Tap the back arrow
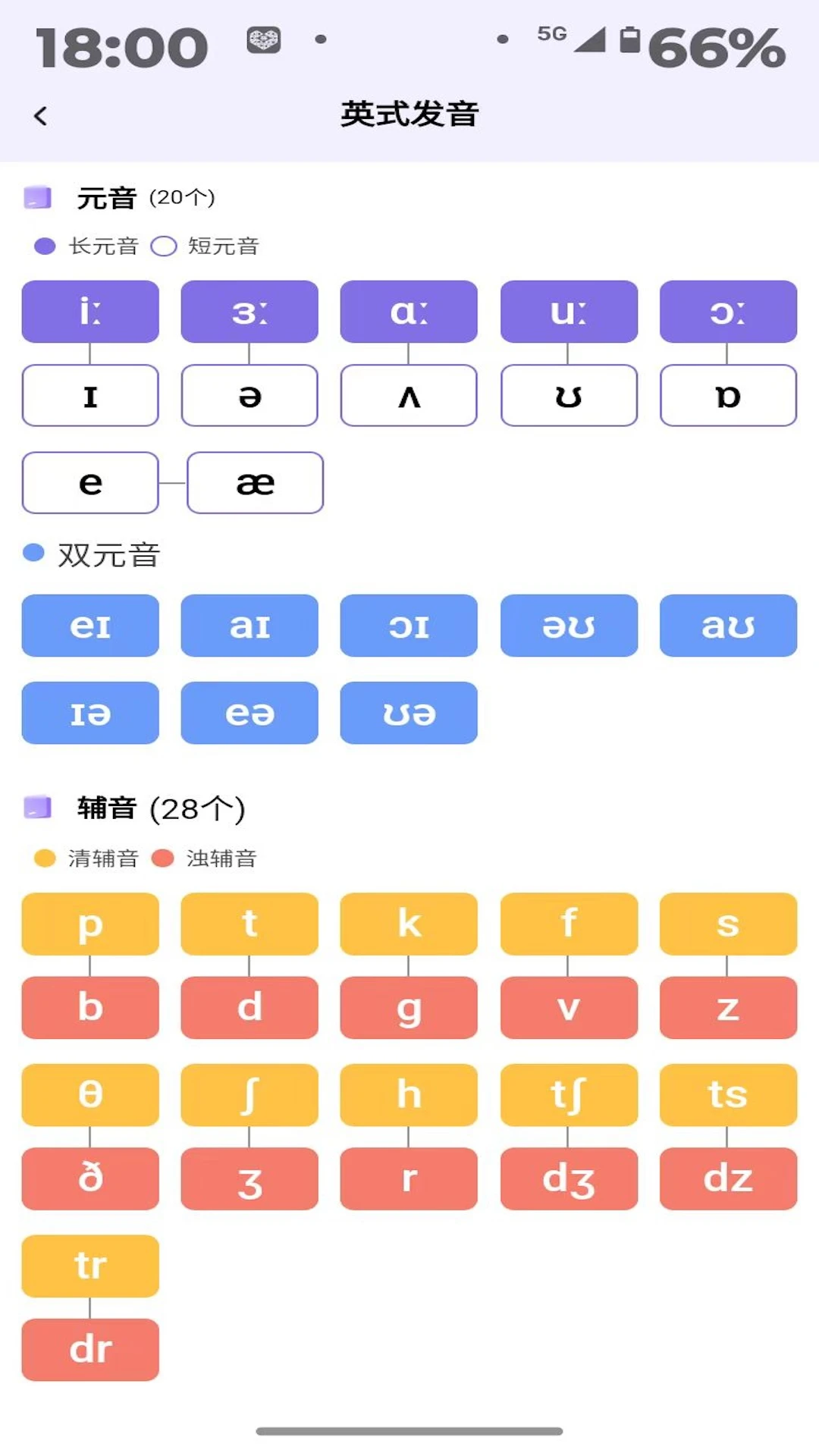This screenshot has height=1456, width=819. 41,115
